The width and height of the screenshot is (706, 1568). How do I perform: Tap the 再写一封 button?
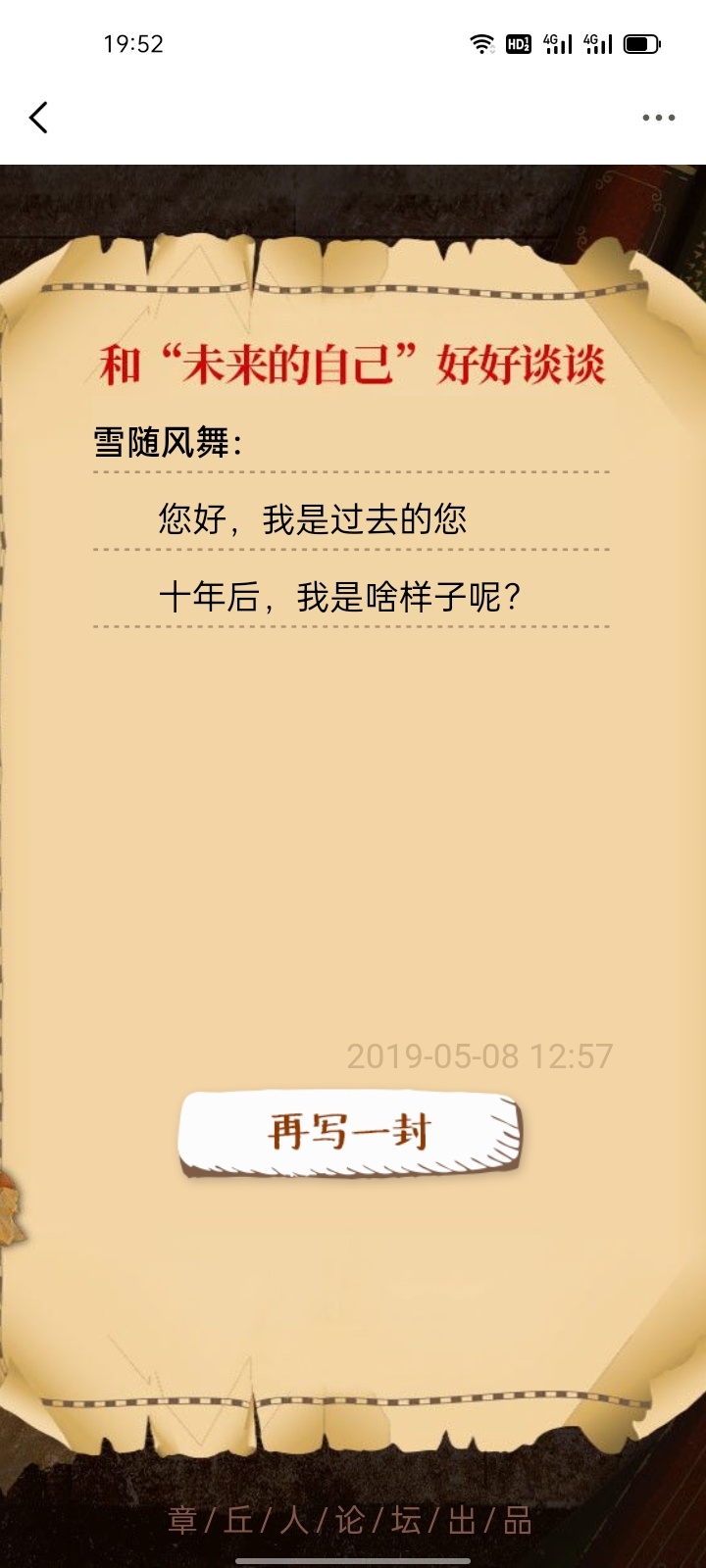coord(349,1133)
